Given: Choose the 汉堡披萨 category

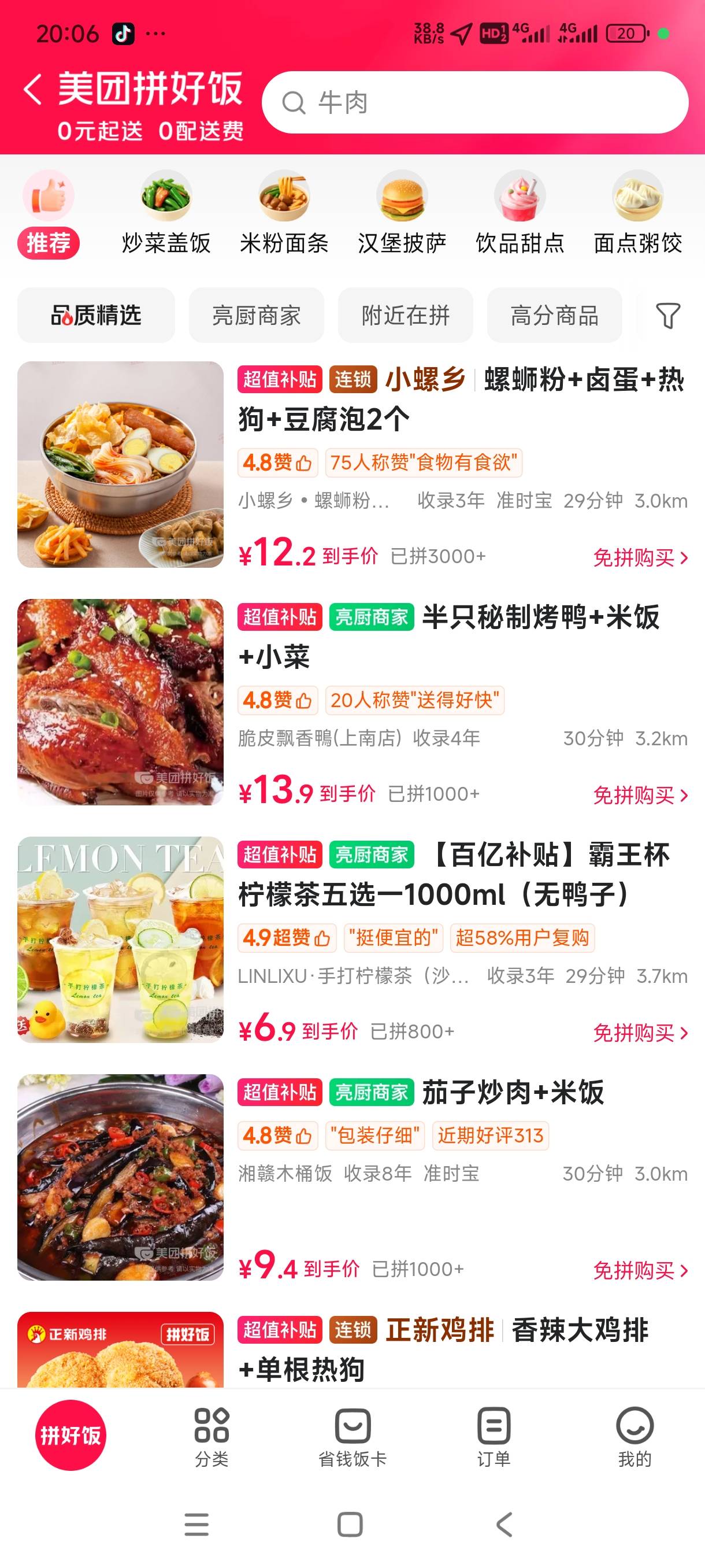Looking at the screenshot, I should [402, 214].
